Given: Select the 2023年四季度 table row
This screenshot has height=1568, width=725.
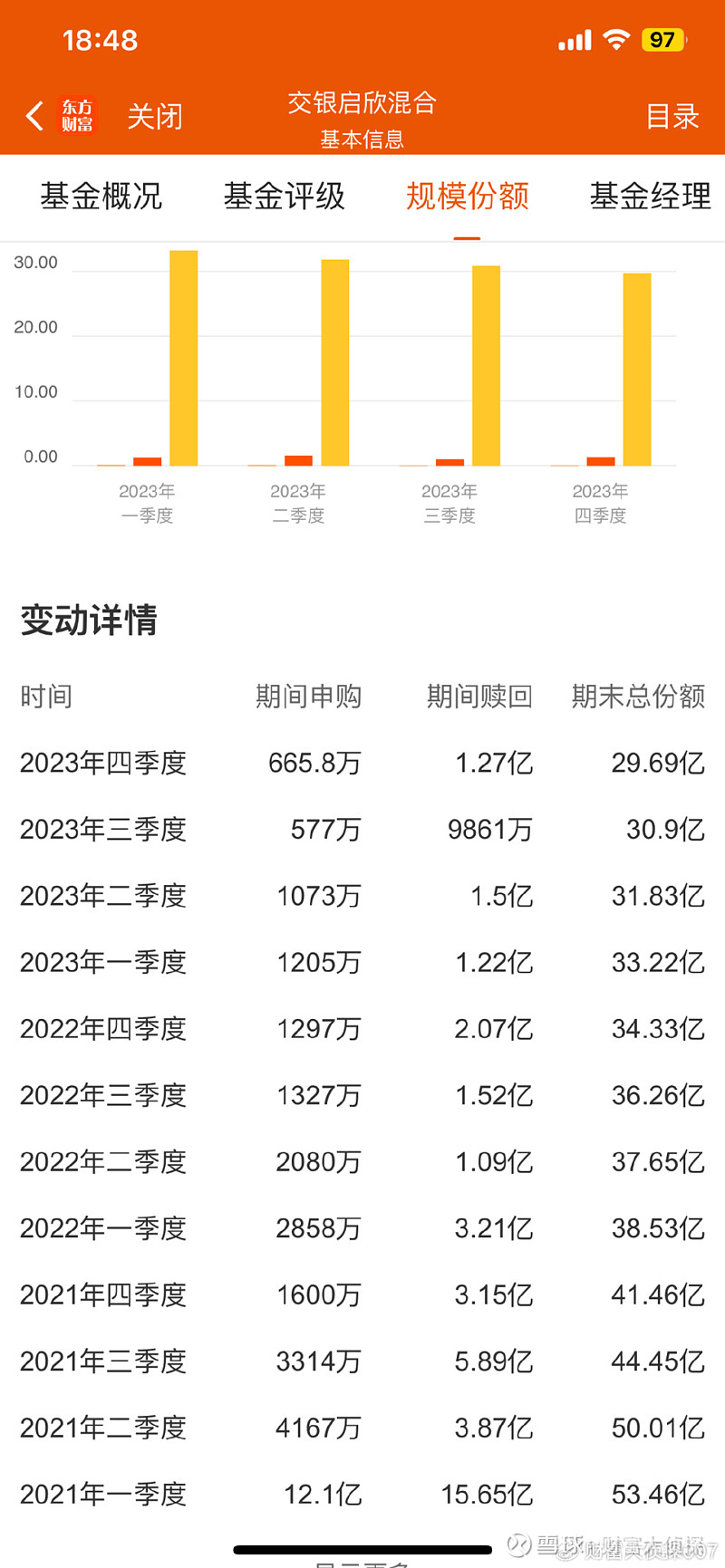Looking at the screenshot, I should click(x=362, y=763).
